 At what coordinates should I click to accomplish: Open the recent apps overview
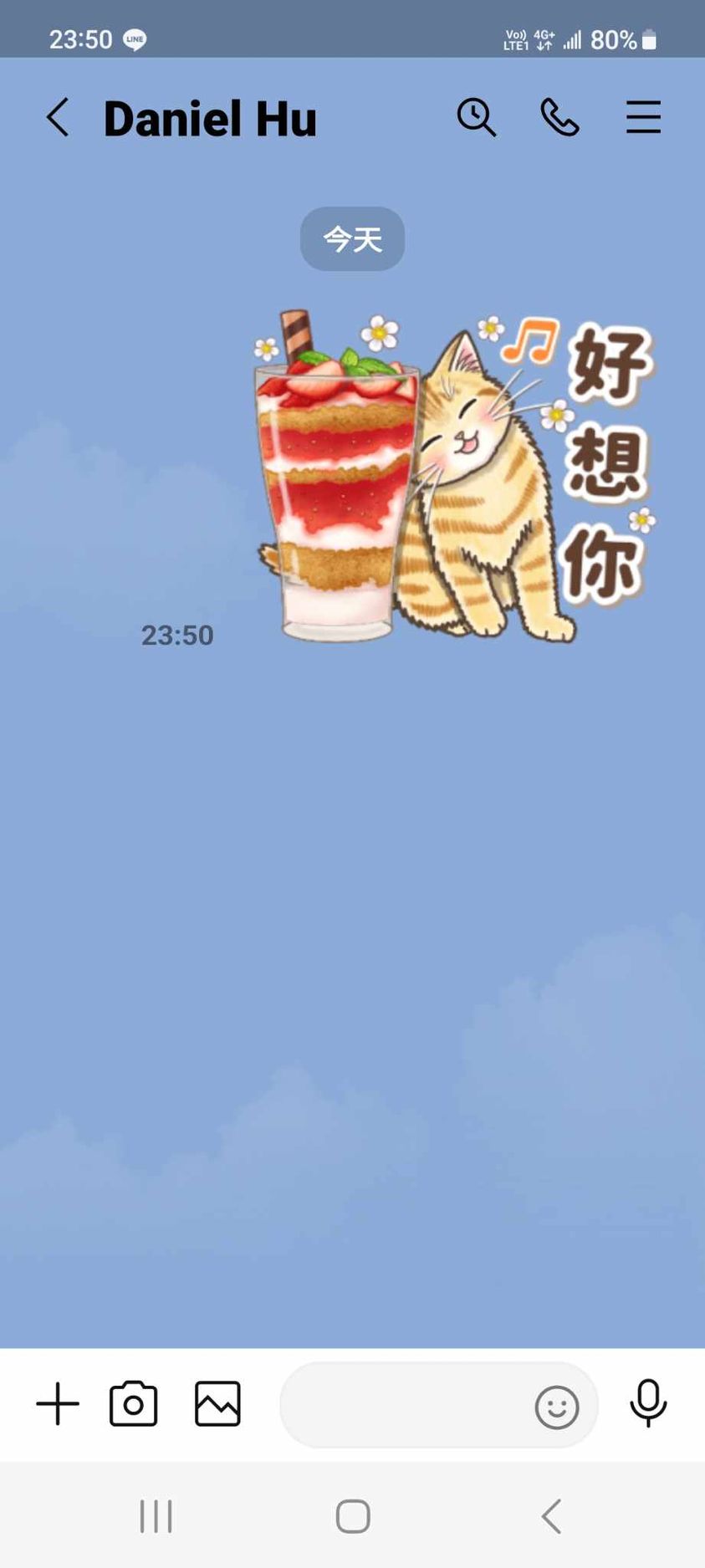pos(156,1515)
